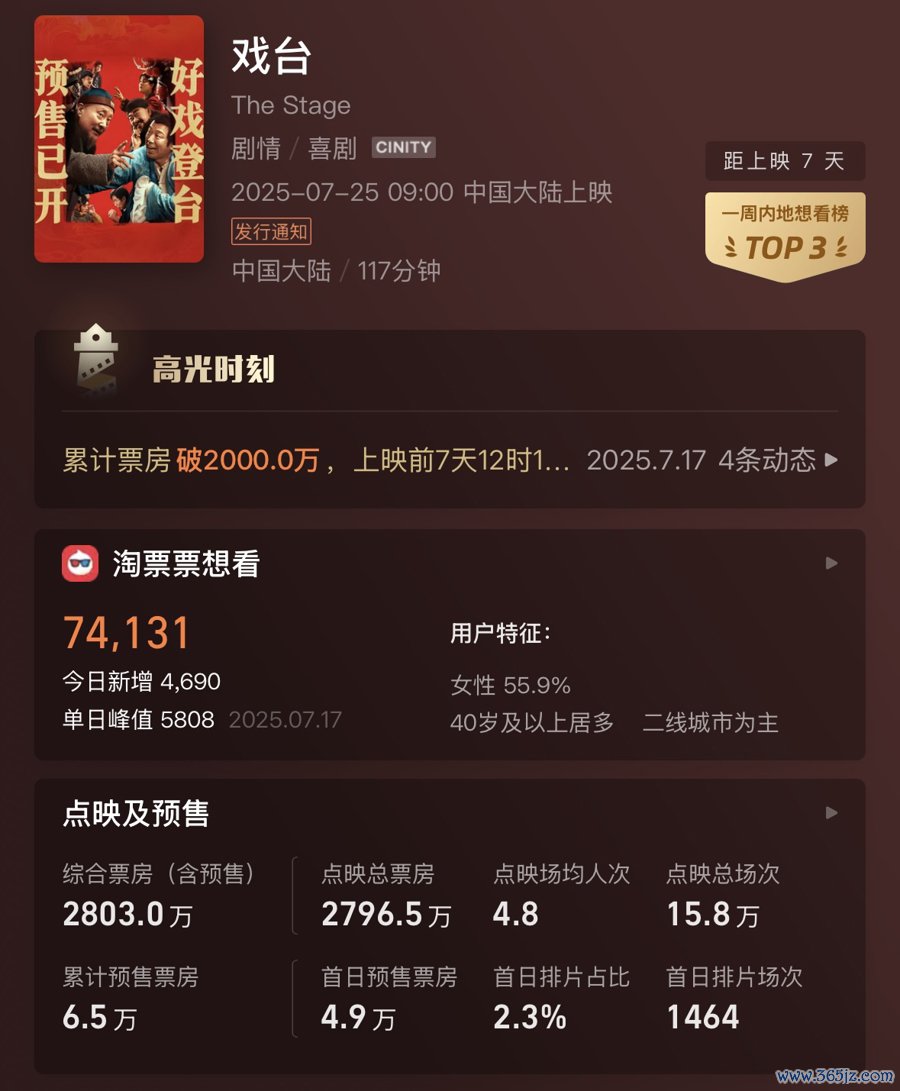Tap the 发行通知 tag

[272, 232]
